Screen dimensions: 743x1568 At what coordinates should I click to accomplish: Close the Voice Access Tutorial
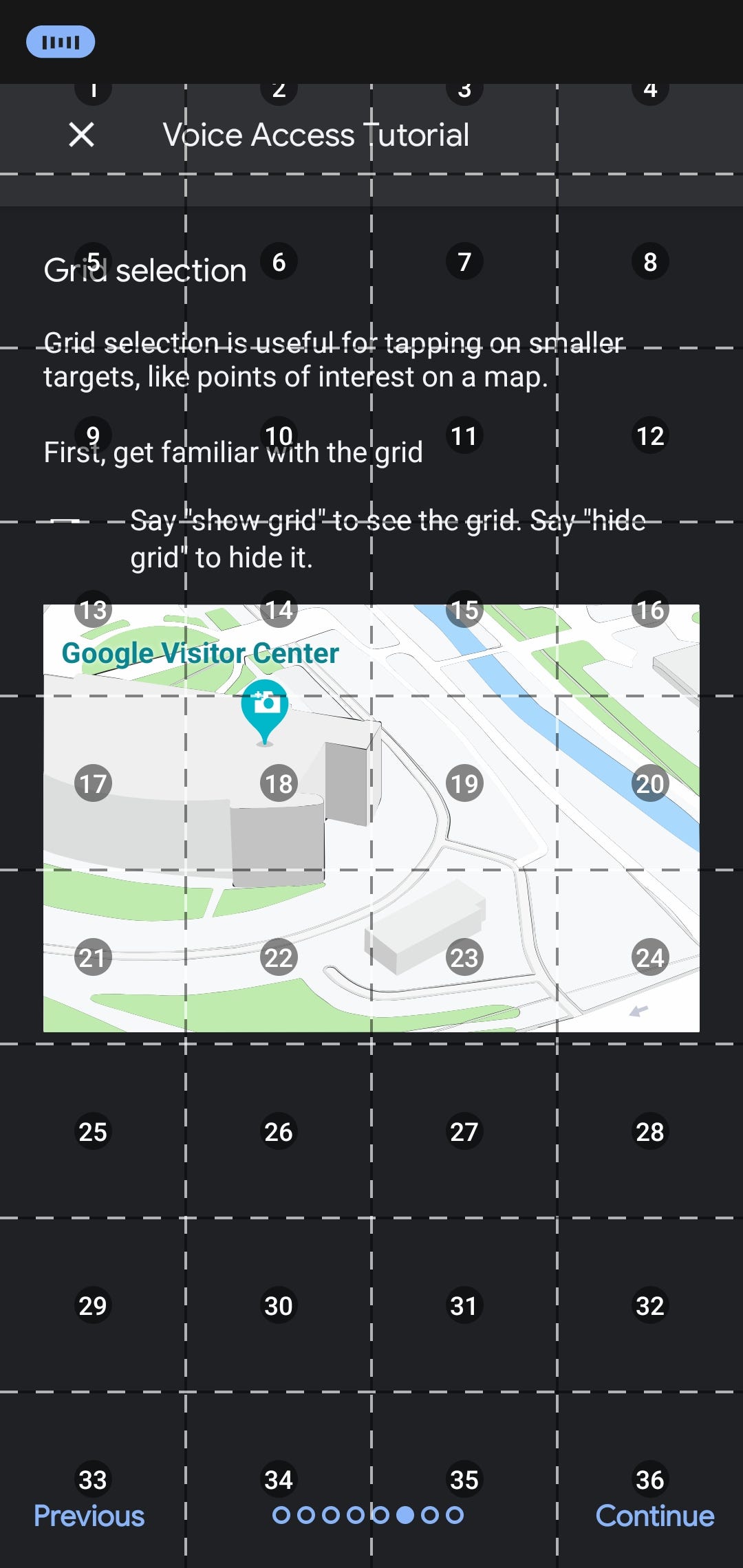pyautogui.click(x=82, y=135)
